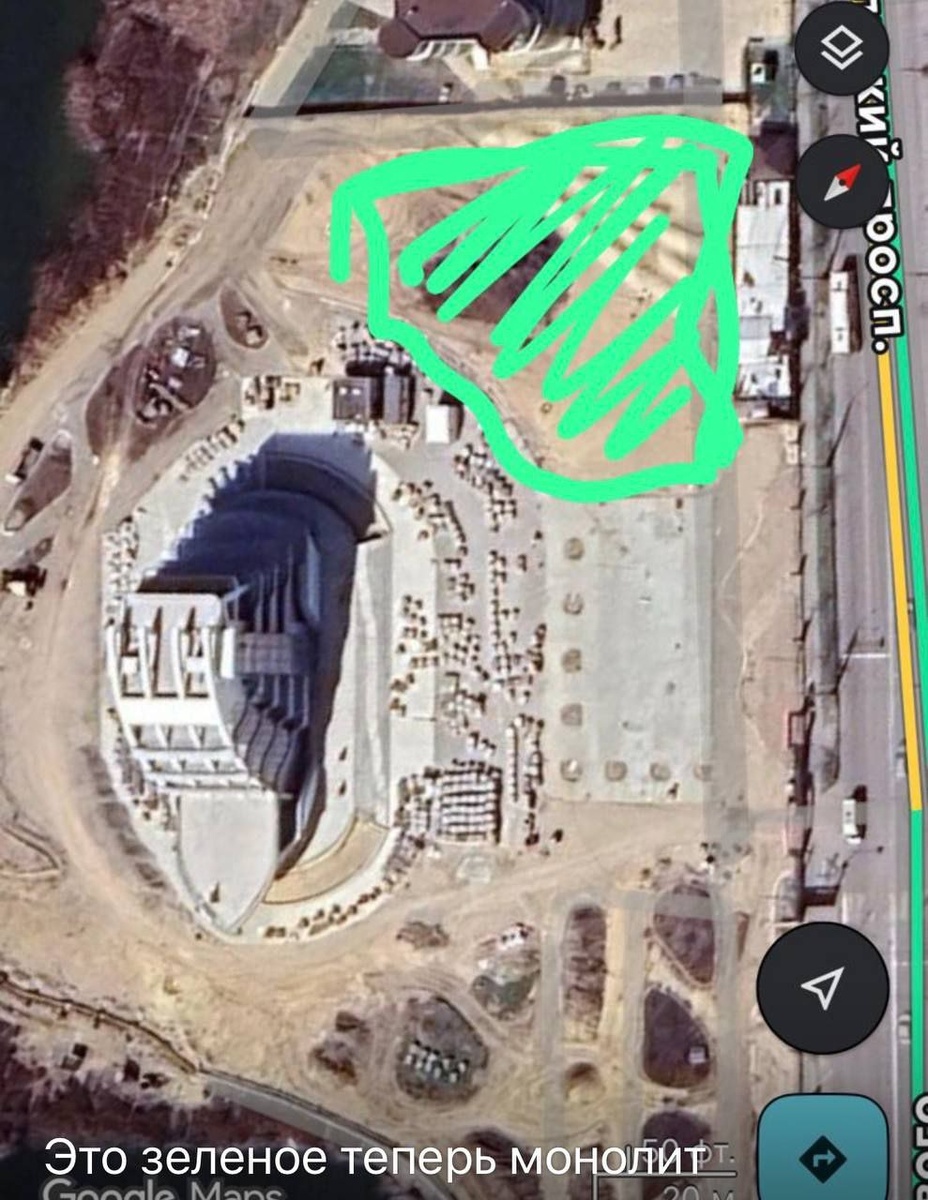Image resolution: width=928 pixels, height=1200 pixels.
Task: Center map on my location
Action: [822, 987]
